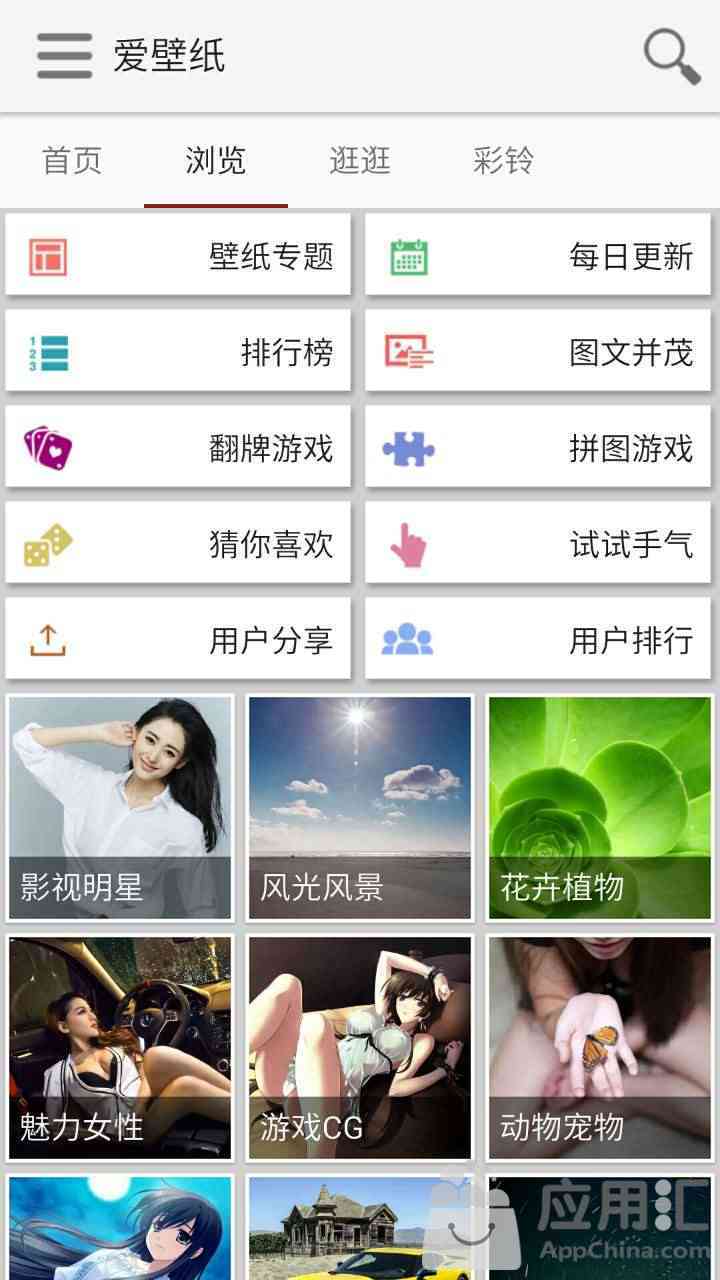Screen dimensions: 720x1280
Task: Open 图文并茂 section
Action: [538, 352]
